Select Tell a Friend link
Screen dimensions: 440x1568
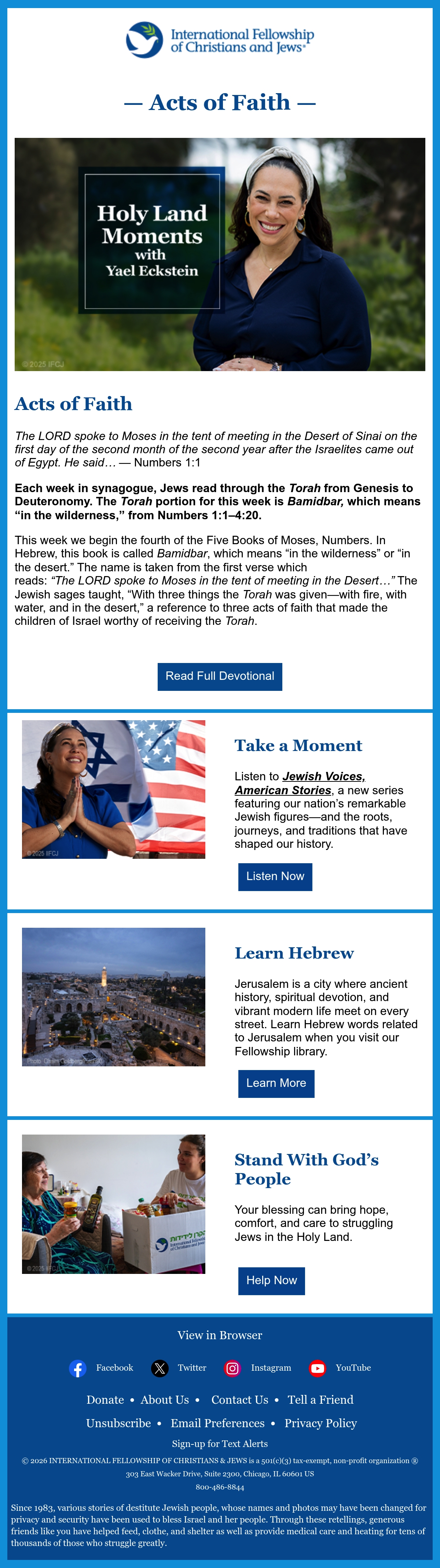(x=320, y=1400)
